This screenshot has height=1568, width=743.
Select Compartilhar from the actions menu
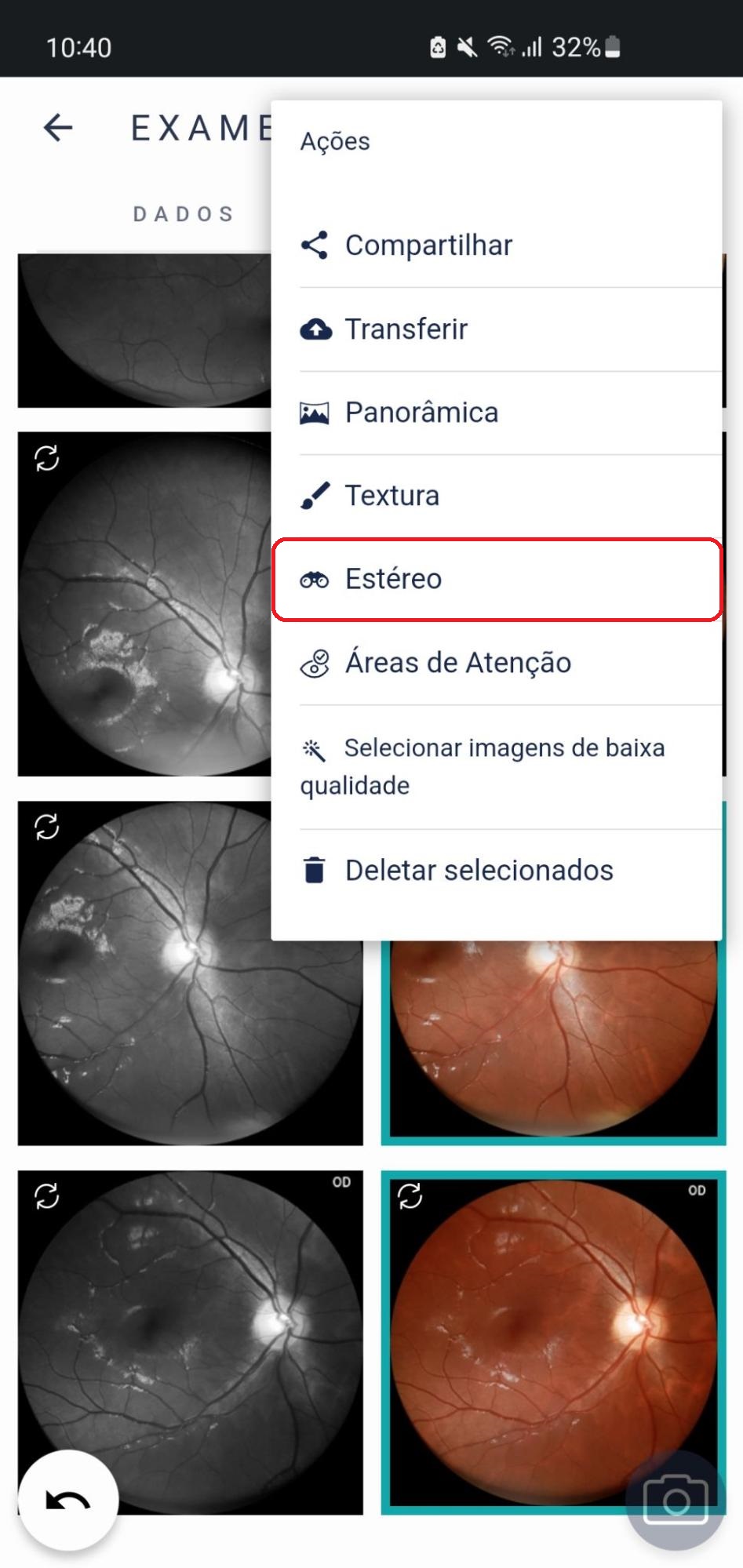(497, 246)
